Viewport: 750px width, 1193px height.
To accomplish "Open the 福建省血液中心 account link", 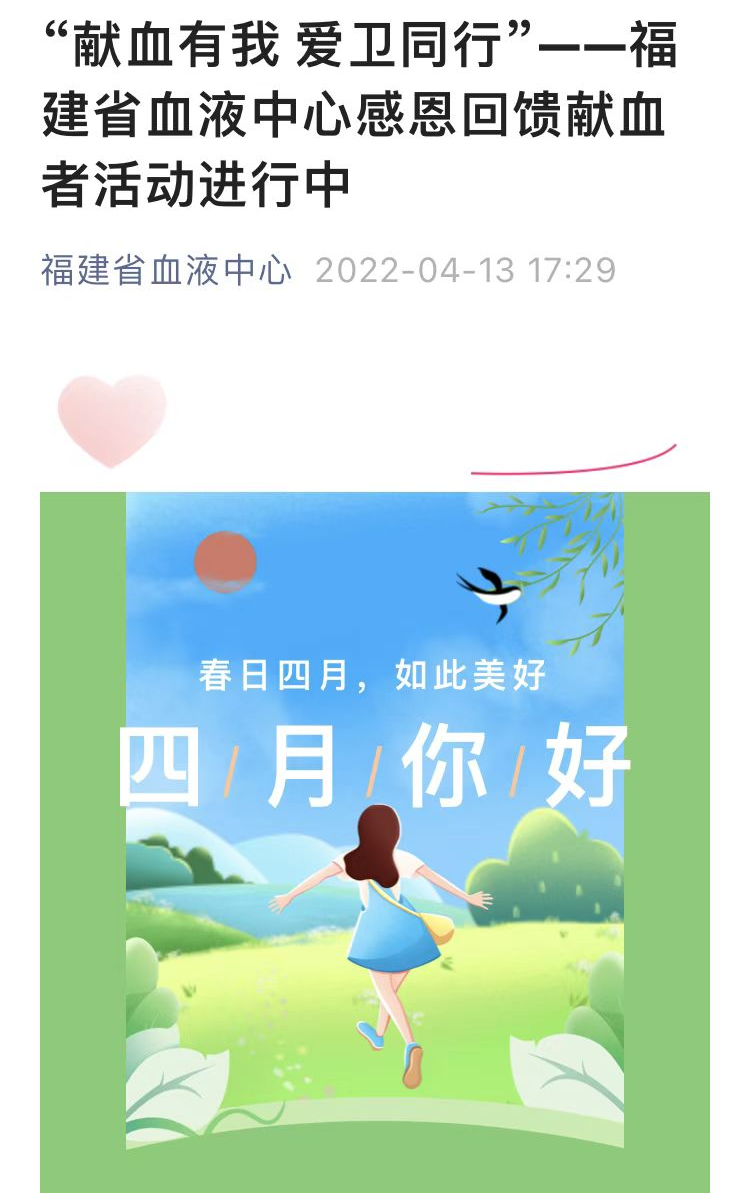I will (166, 271).
